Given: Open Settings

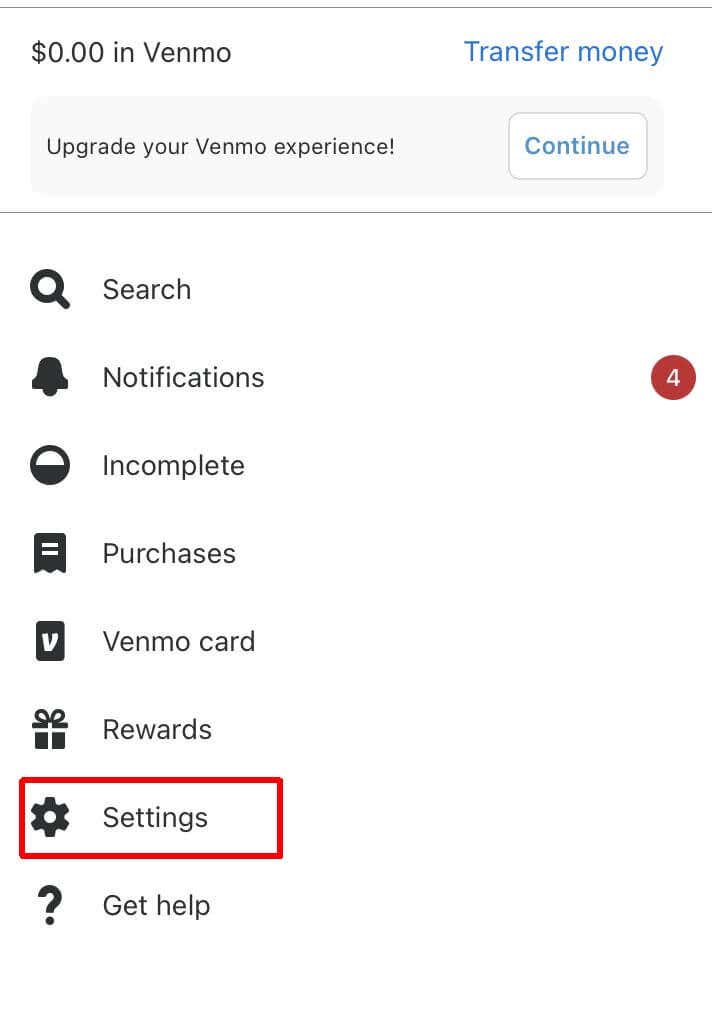Looking at the screenshot, I should [x=154, y=818].
